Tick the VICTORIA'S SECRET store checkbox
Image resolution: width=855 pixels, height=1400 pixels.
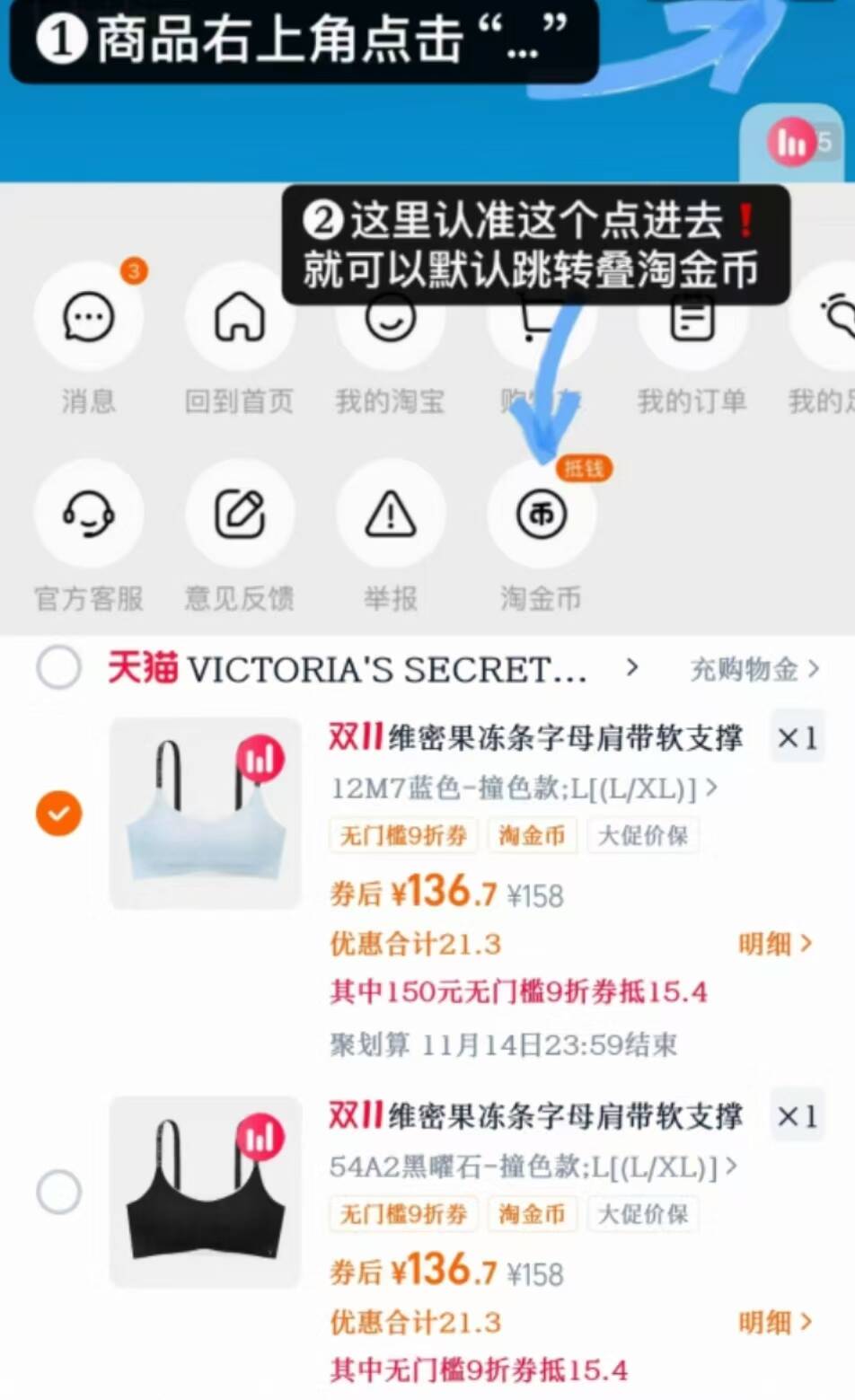click(58, 668)
